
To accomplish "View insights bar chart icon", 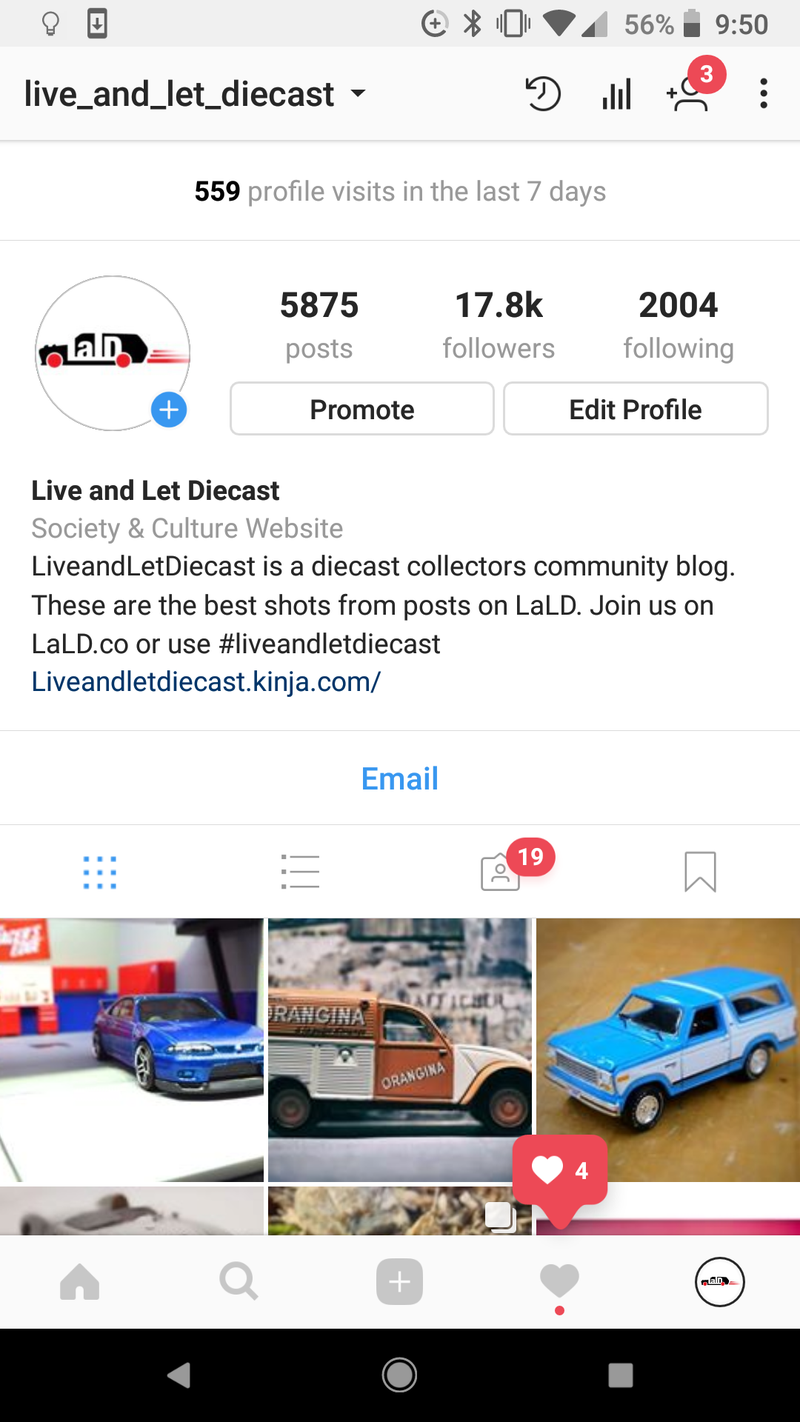I will tap(617, 95).
